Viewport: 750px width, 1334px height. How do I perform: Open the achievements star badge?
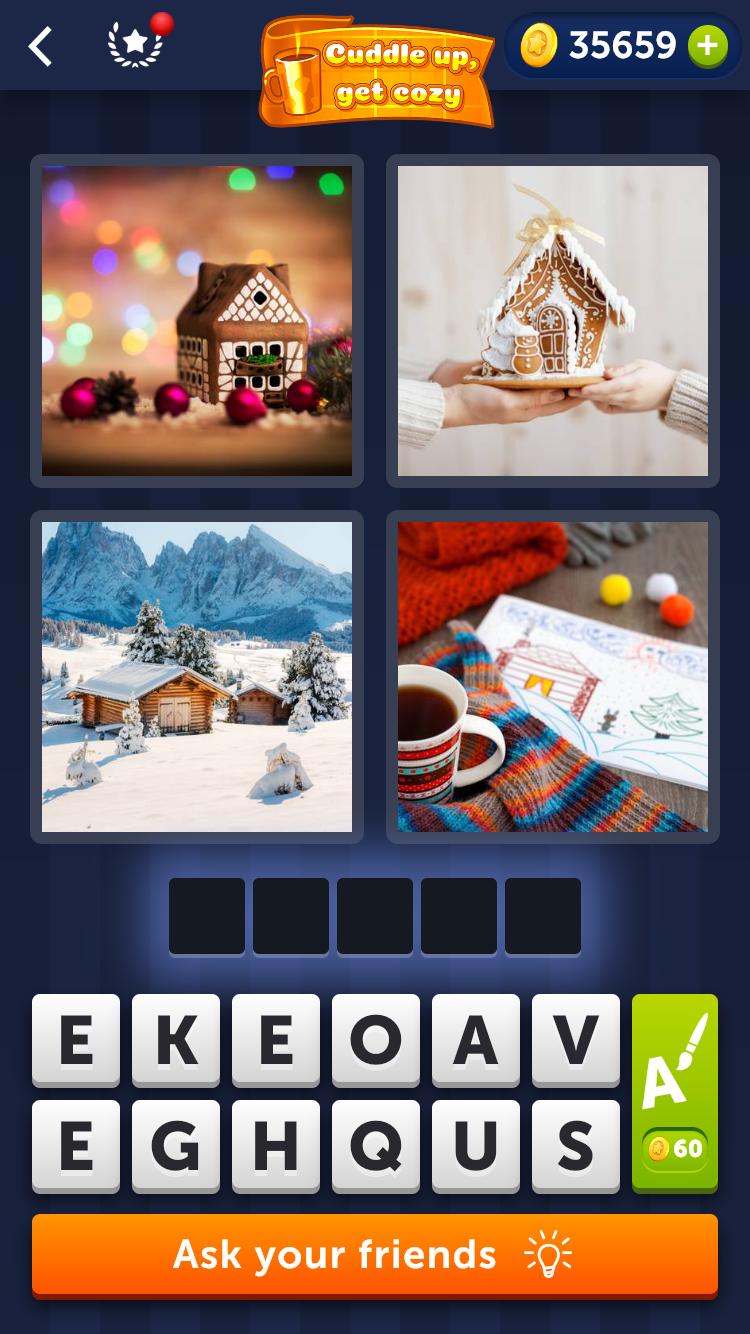(x=136, y=45)
